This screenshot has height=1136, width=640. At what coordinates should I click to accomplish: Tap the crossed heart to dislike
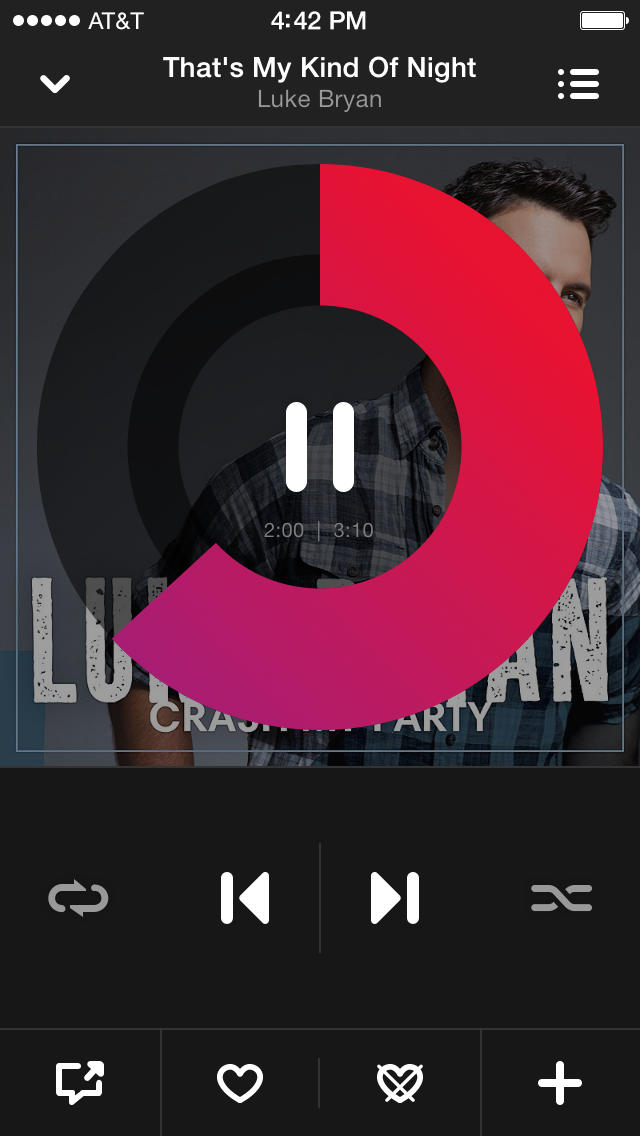pos(400,1083)
